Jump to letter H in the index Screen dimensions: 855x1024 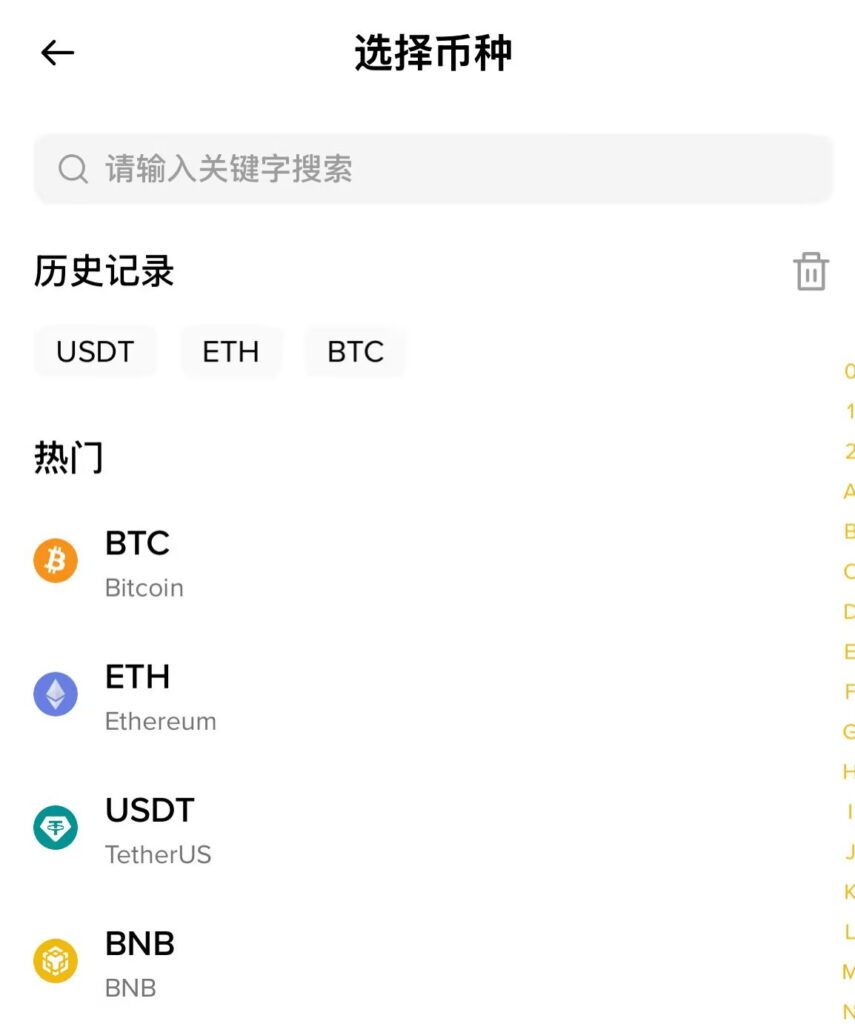click(849, 771)
